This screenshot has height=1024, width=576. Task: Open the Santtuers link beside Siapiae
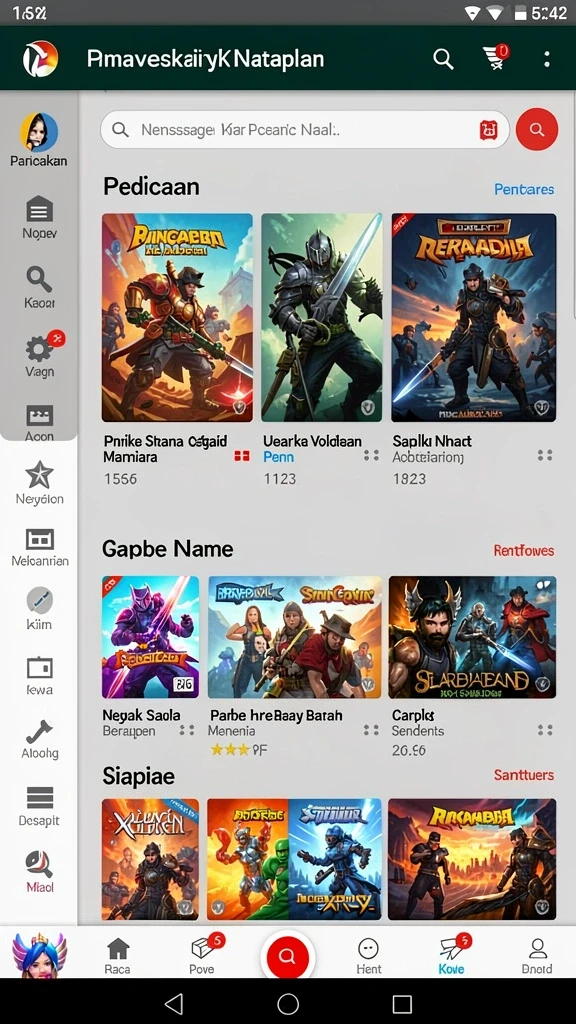(x=524, y=775)
